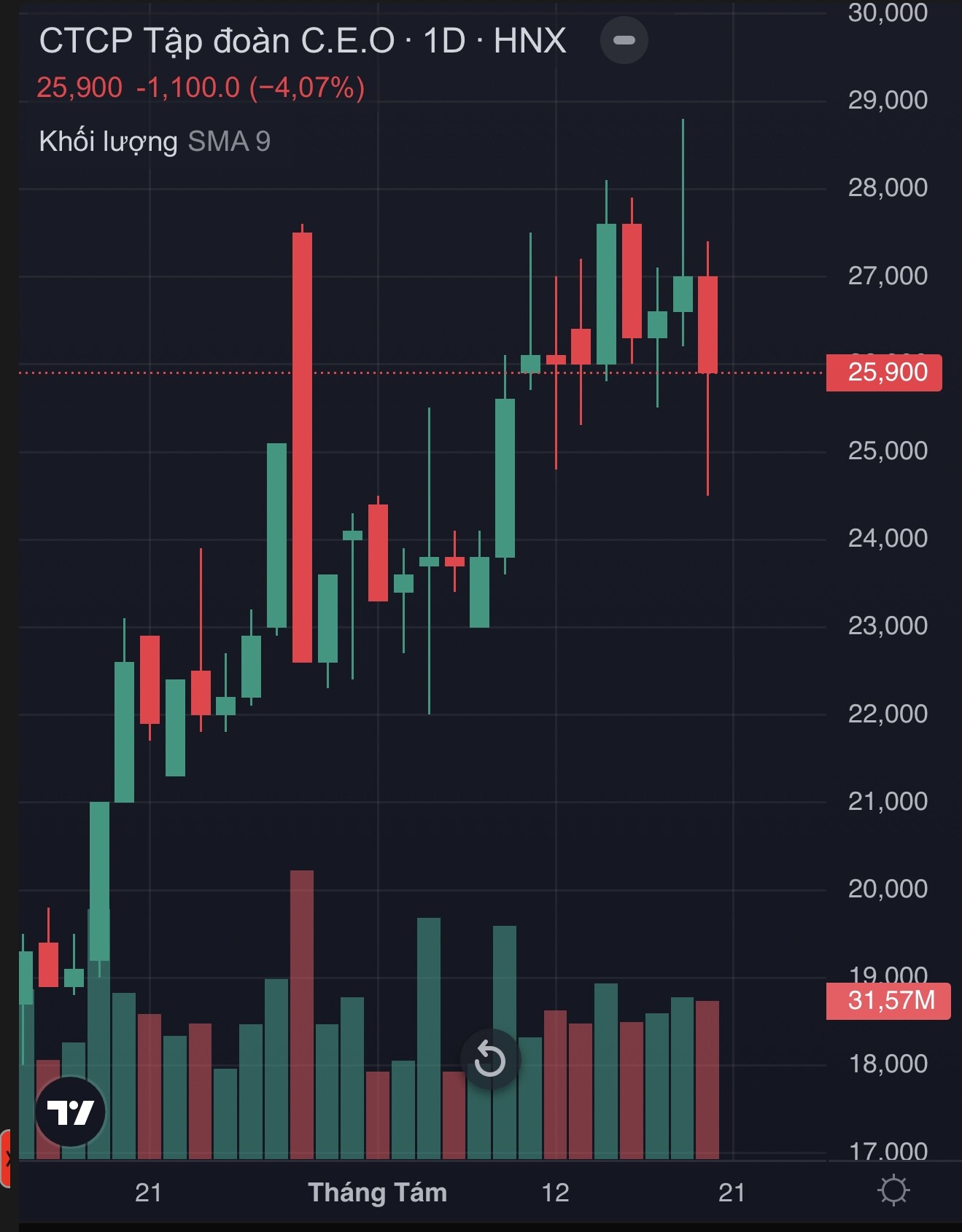Image resolution: width=962 pixels, height=1232 pixels.
Task: Reset the chart view with the circular arrow
Action: tap(490, 1059)
